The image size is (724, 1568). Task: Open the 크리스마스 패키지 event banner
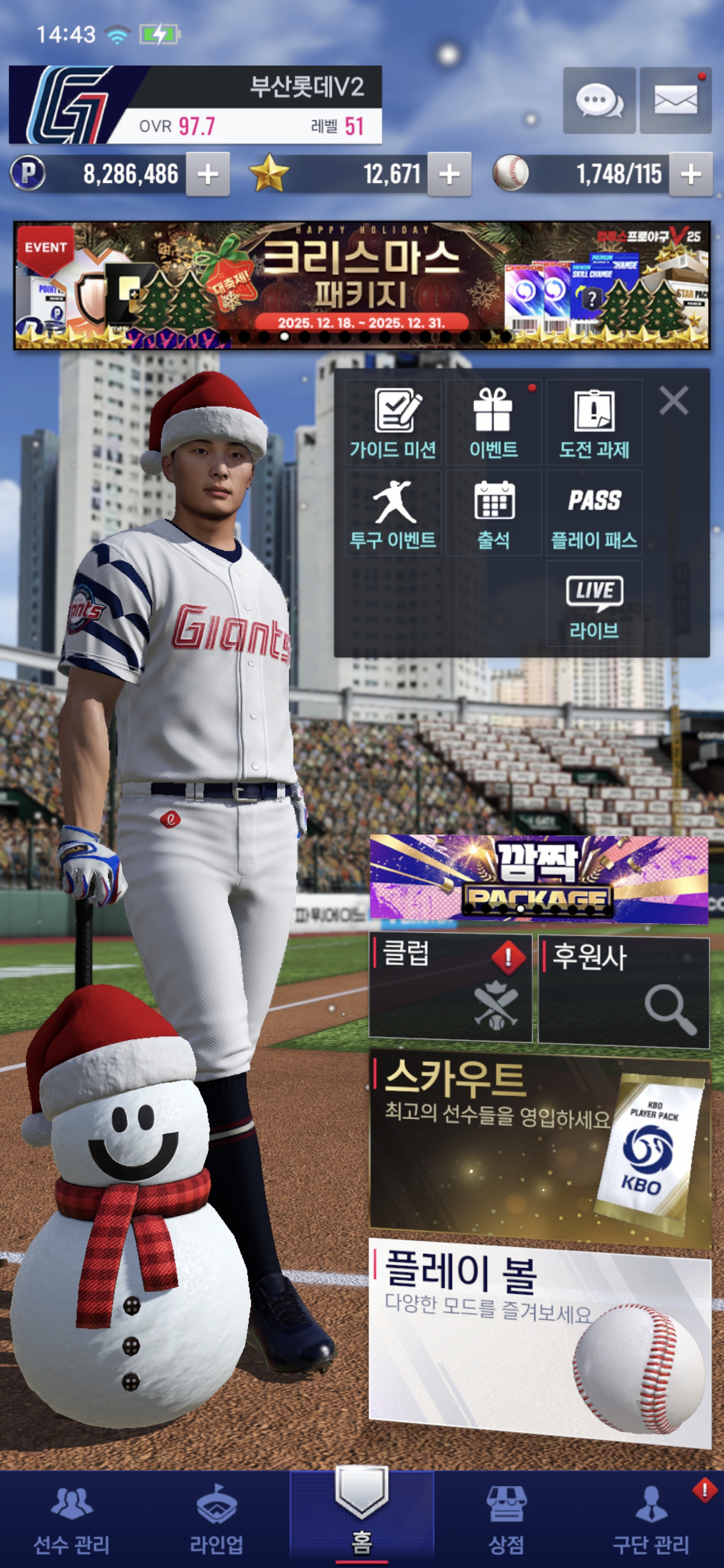(x=361, y=285)
